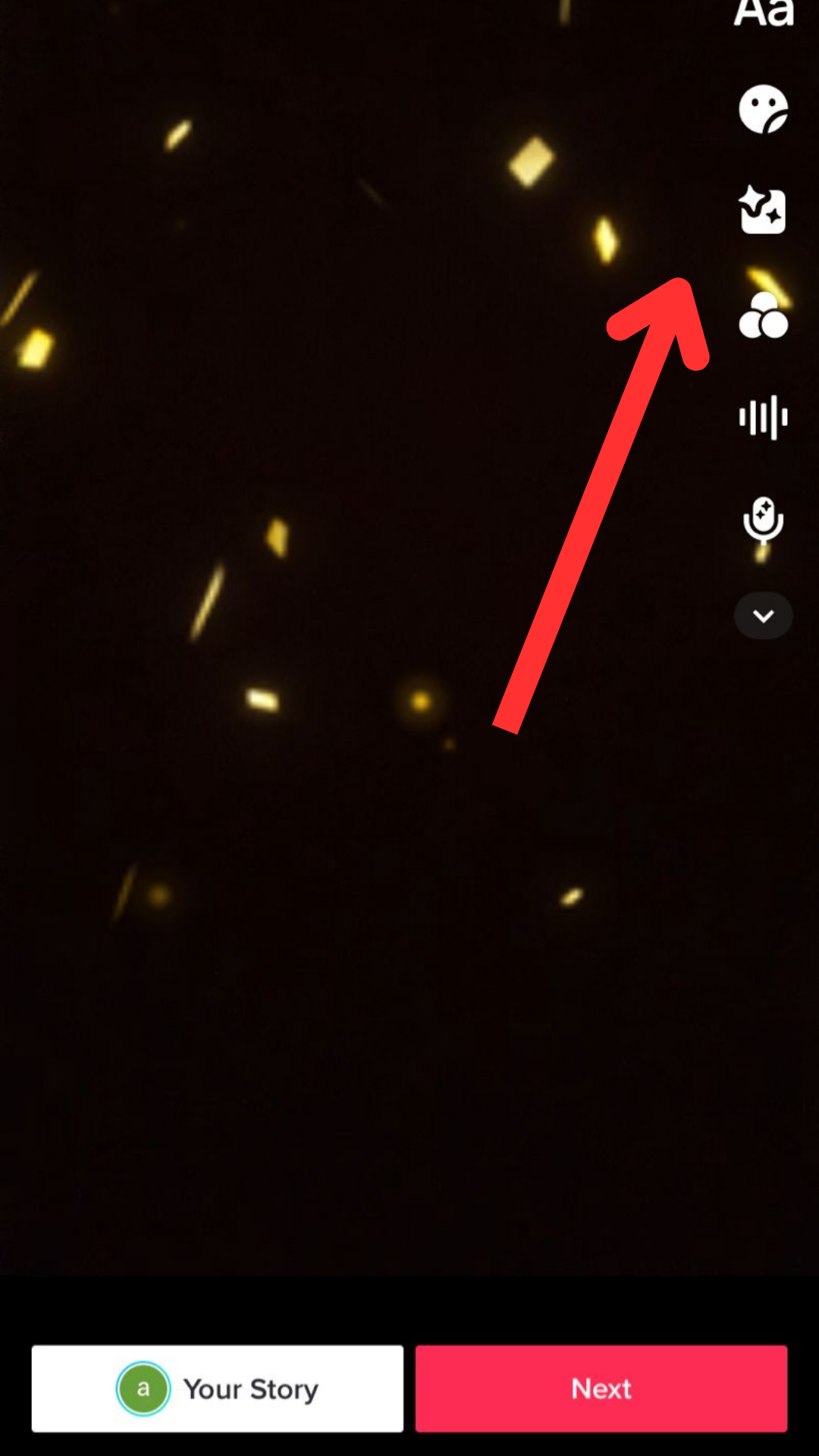Open the Aa text tool
The width and height of the screenshot is (819, 1456).
[x=764, y=12]
